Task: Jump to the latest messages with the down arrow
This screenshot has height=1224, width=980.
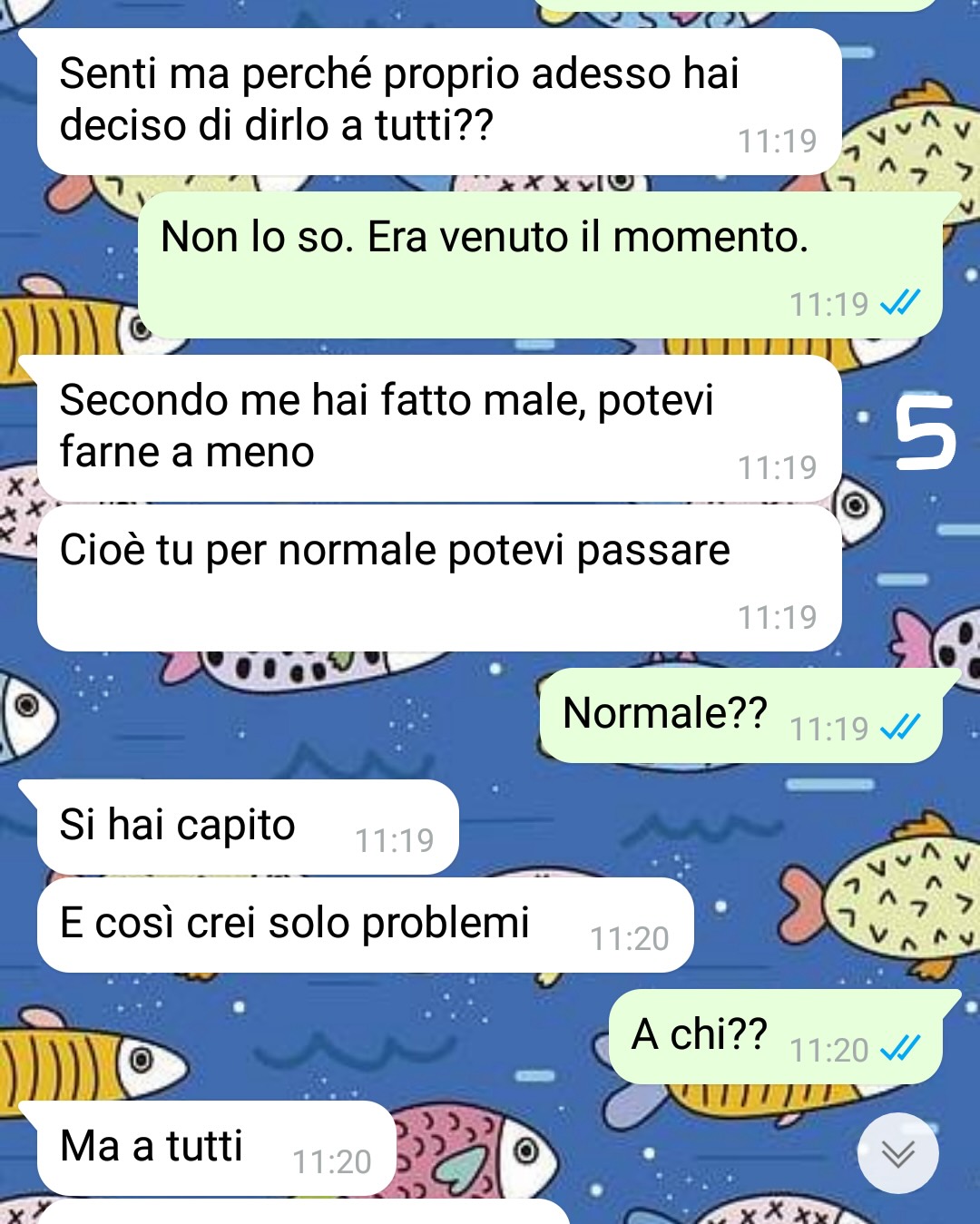Action: point(897,1153)
